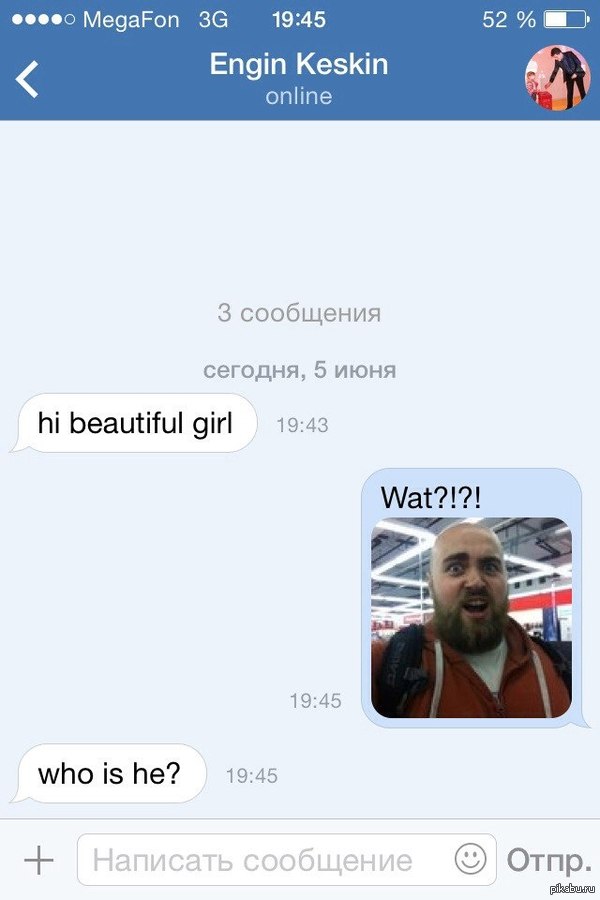Open the emoji smiley picker

470,859
